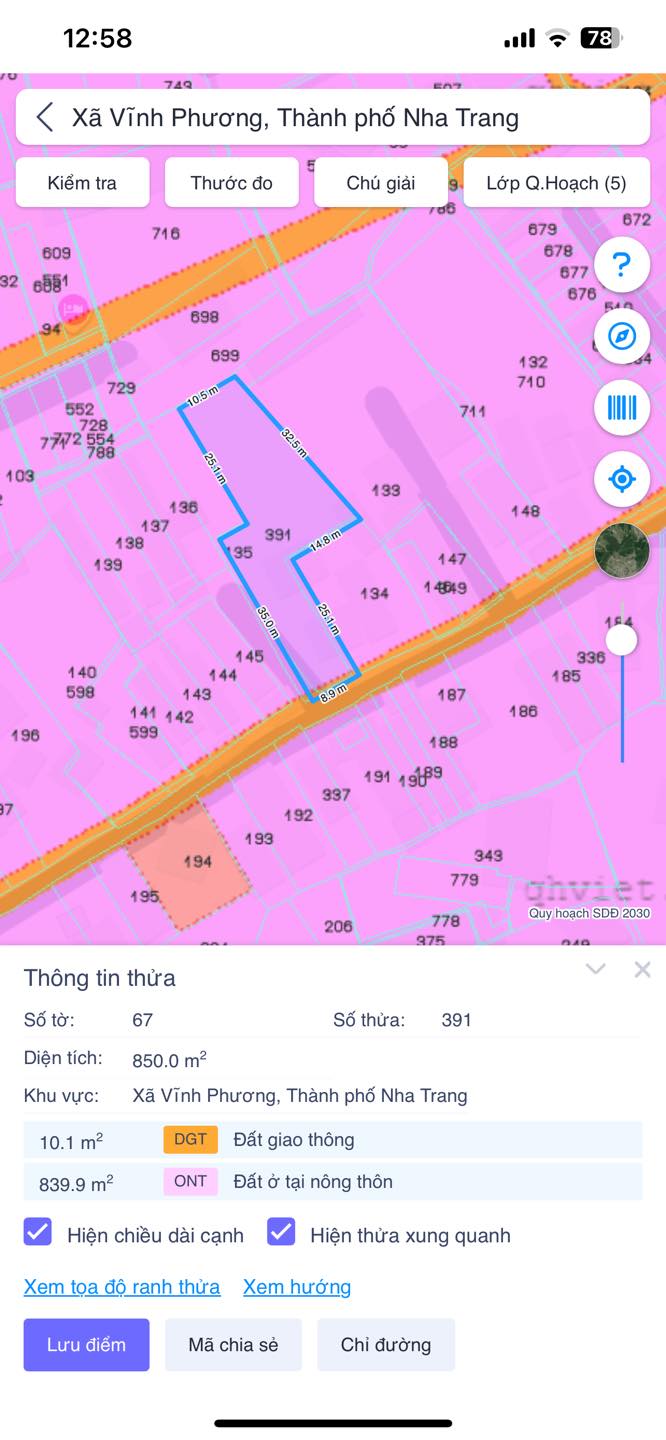Image resolution: width=666 pixels, height=1440 pixels.
Task: Uncheck Hiện chiều dài cạnh
Action: [x=38, y=1232]
